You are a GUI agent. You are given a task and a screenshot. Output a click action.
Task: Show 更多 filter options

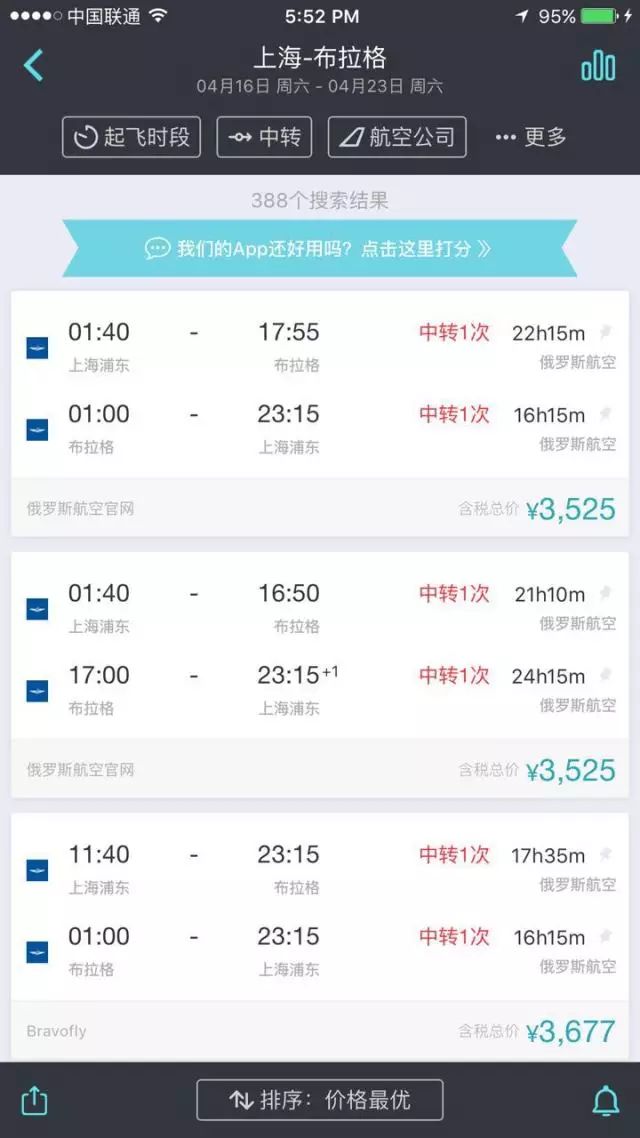click(x=531, y=137)
